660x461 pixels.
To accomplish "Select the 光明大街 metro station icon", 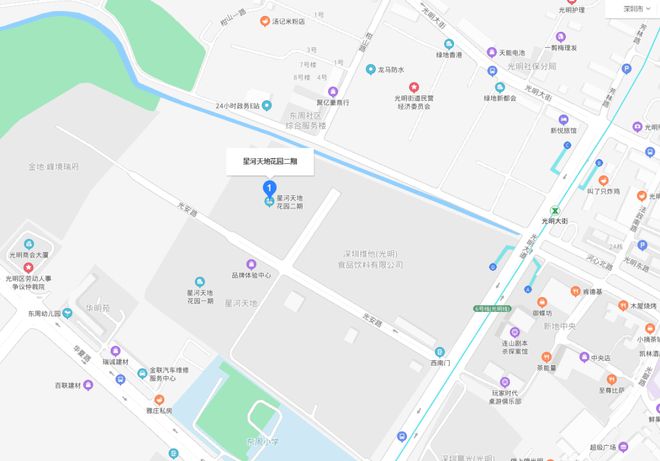I will [x=556, y=209].
